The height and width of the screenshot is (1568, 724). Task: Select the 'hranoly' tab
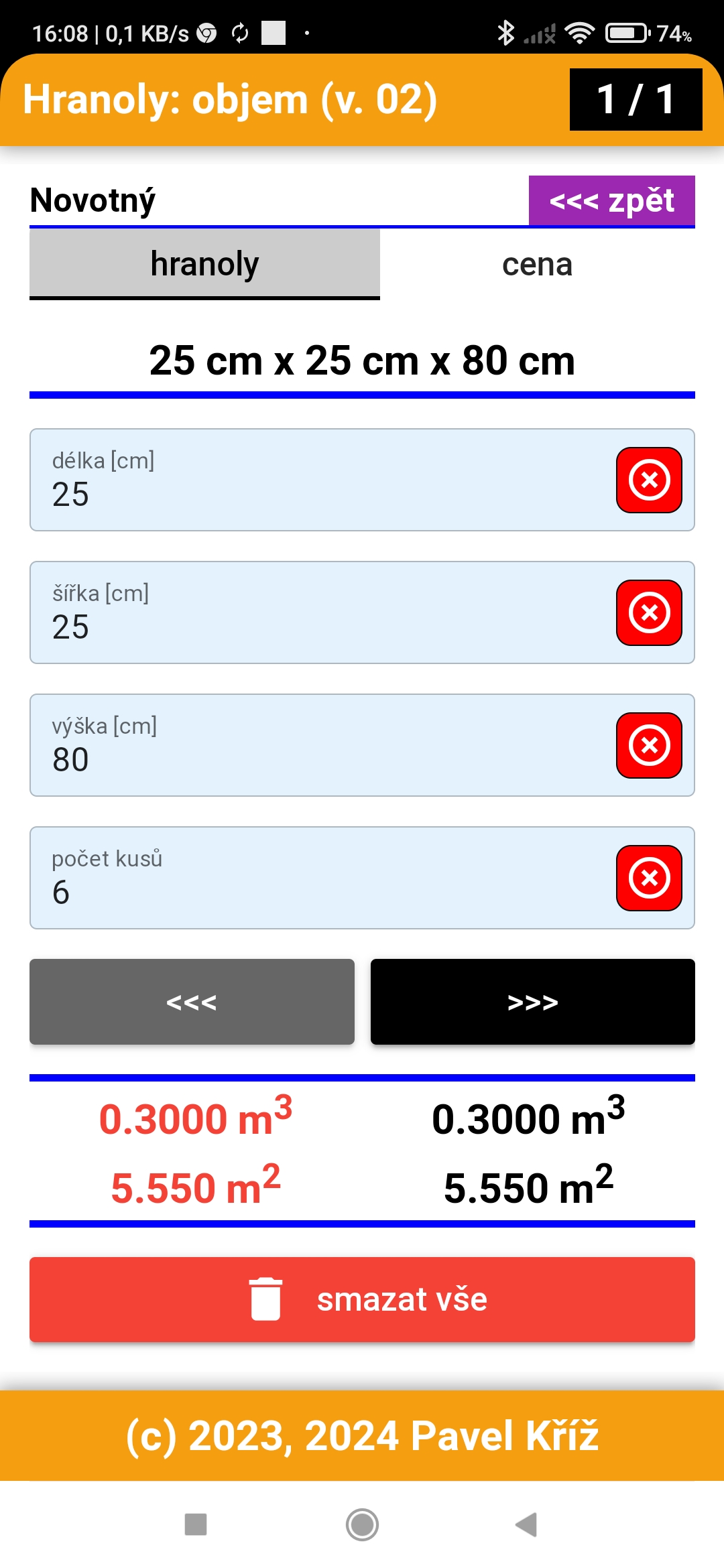coord(204,264)
